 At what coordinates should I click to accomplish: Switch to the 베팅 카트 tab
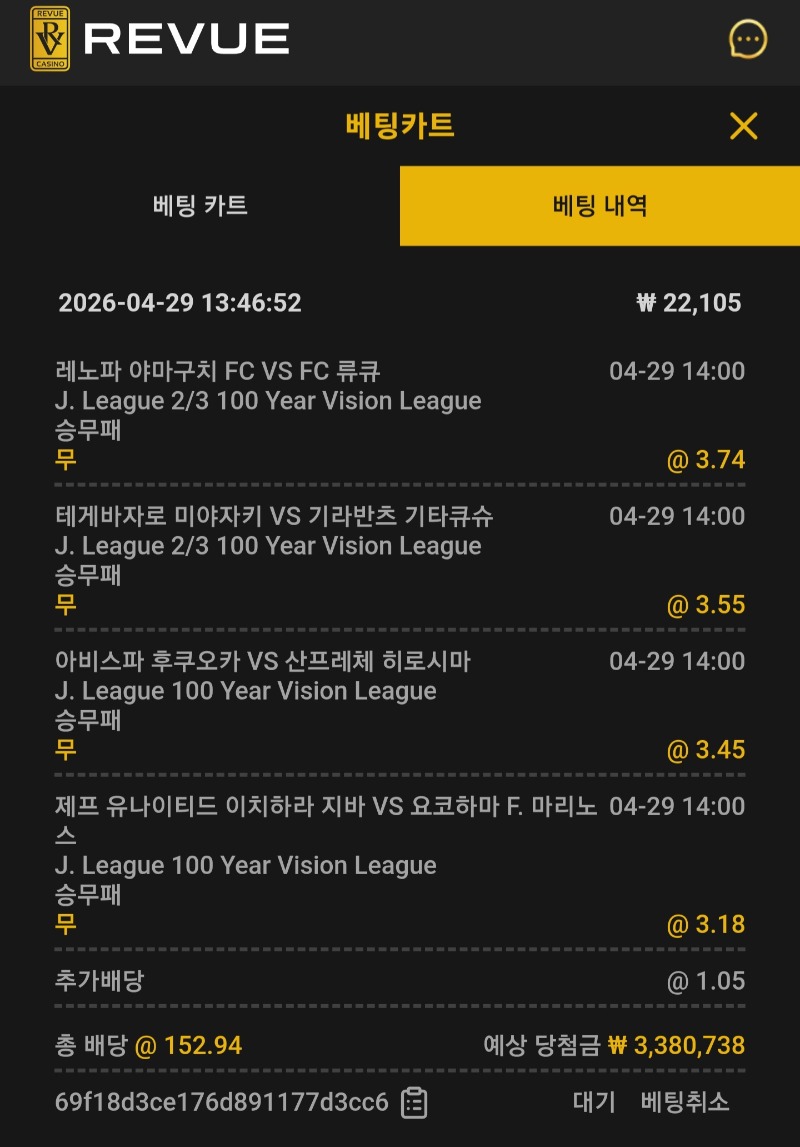pyautogui.click(x=200, y=206)
